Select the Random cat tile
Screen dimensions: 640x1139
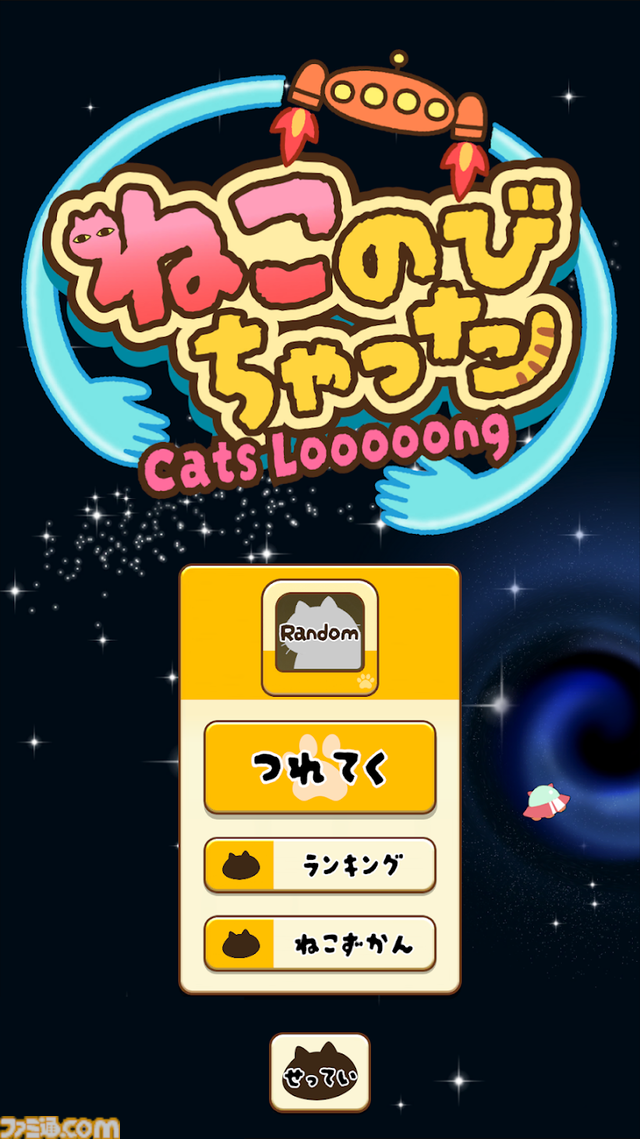click(x=320, y=636)
